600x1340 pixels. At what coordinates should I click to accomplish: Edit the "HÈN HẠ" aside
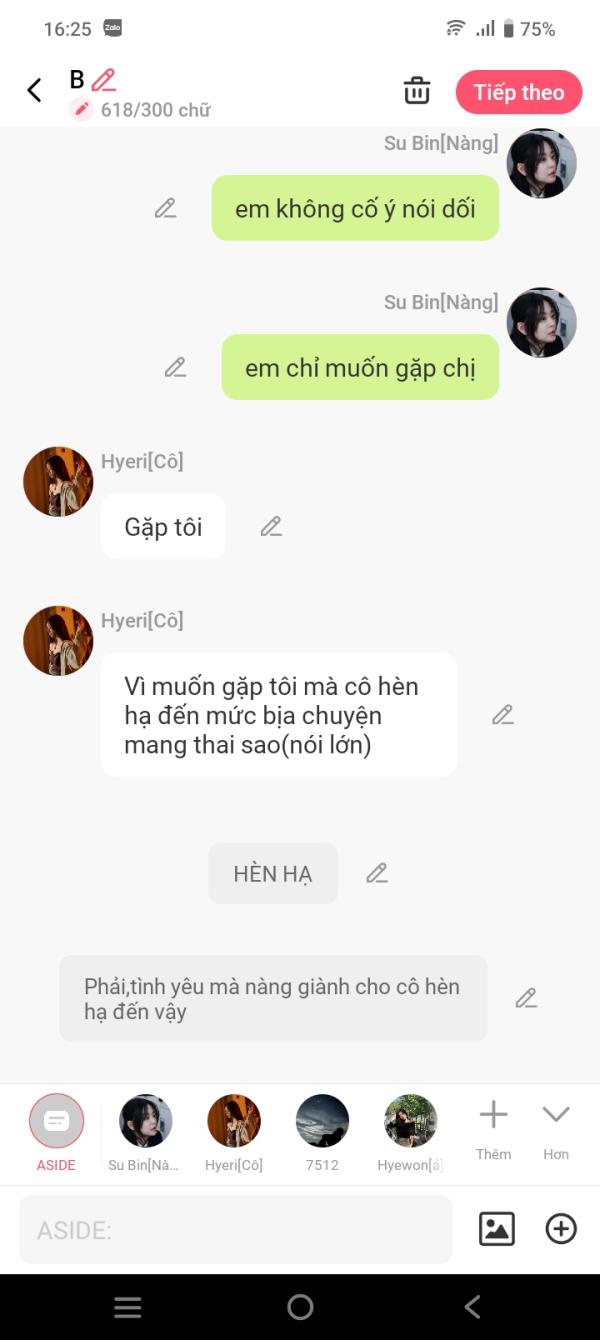pos(376,873)
